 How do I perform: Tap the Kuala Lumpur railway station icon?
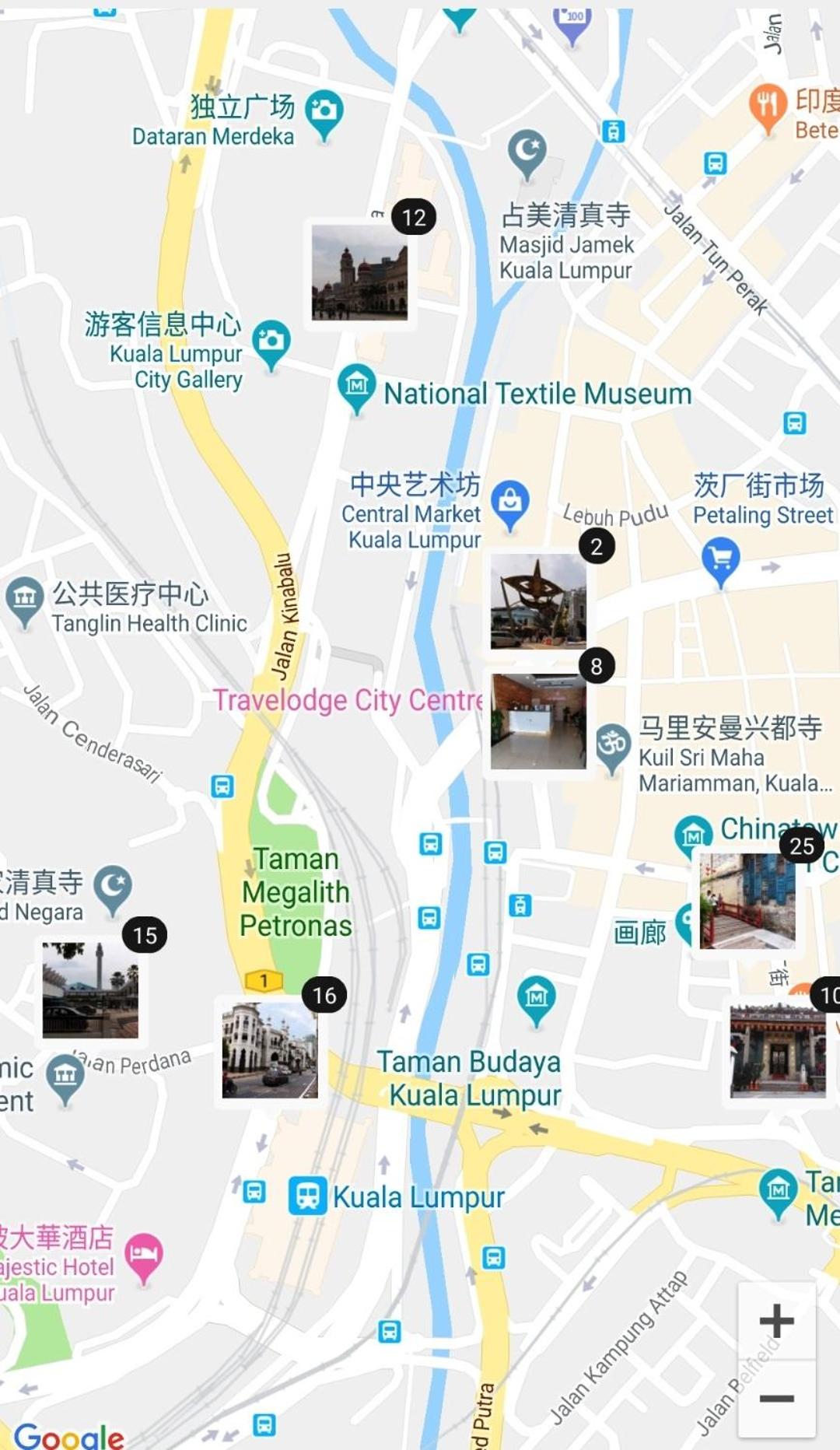tap(307, 1196)
